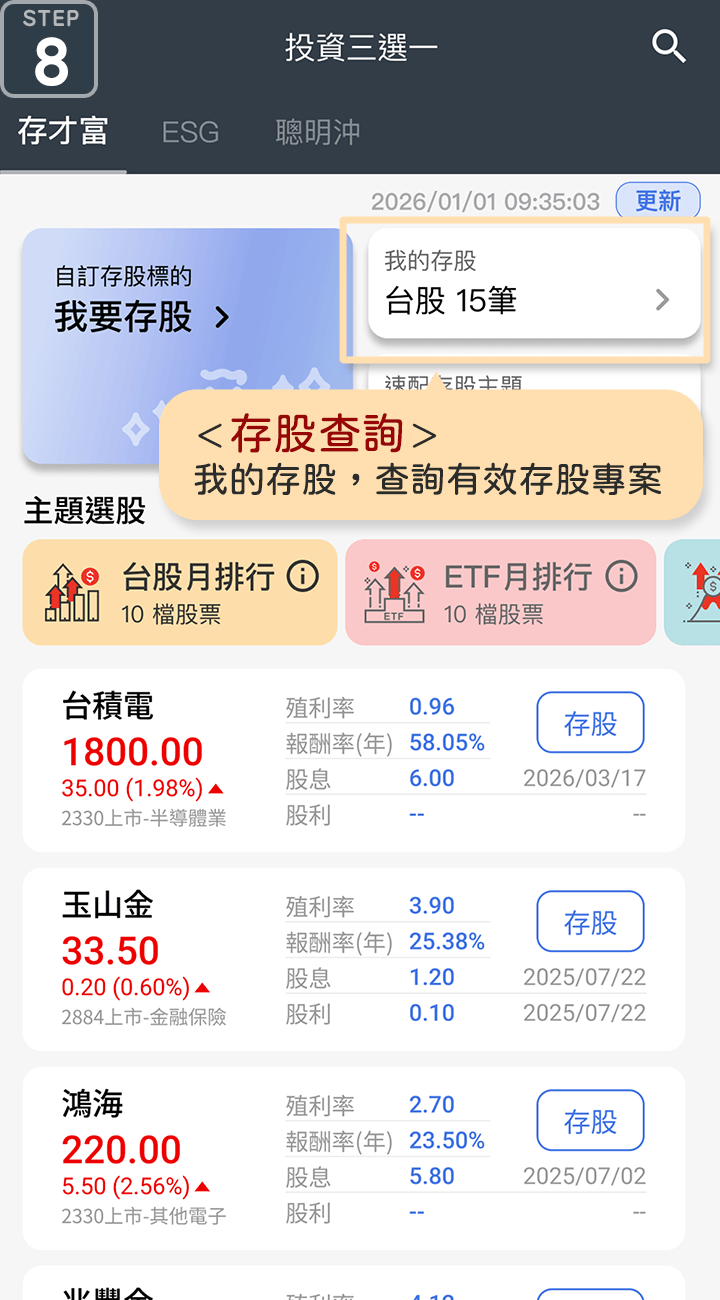Select the ETF月排行 theme
Image resolution: width=720 pixels, height=1300 pixels.
500,592
